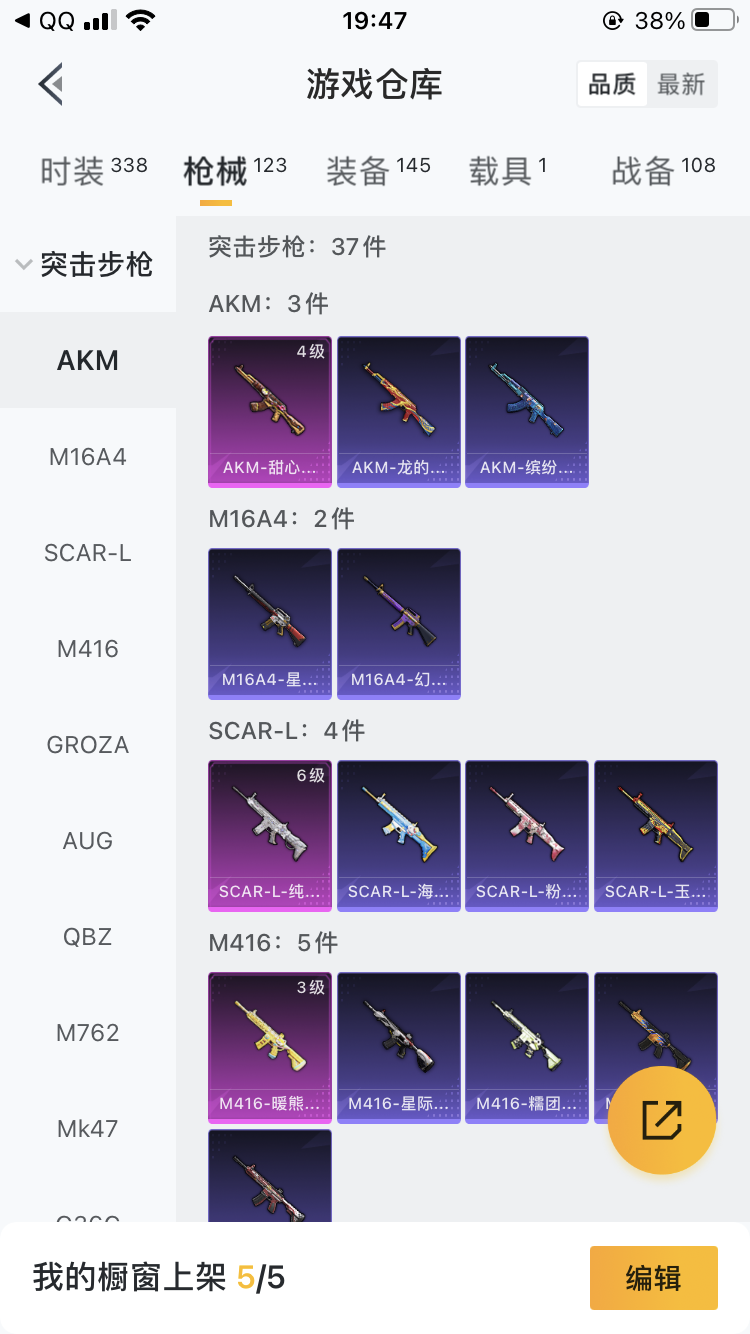750x1334 pixels.
Task: Tap the 编辑 button
Action: click(x=654, y=1278)
